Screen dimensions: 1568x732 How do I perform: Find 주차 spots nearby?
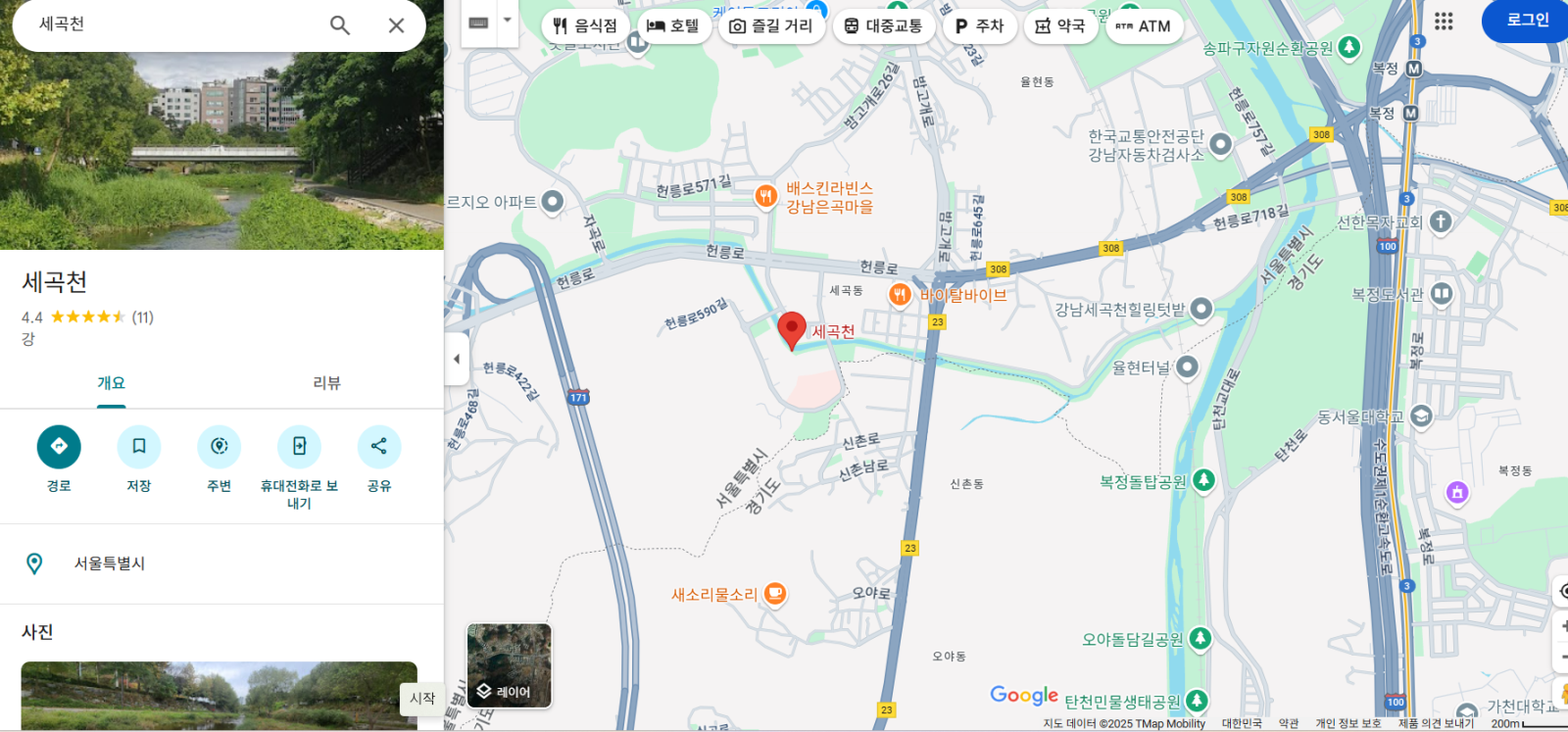(979, 26)
